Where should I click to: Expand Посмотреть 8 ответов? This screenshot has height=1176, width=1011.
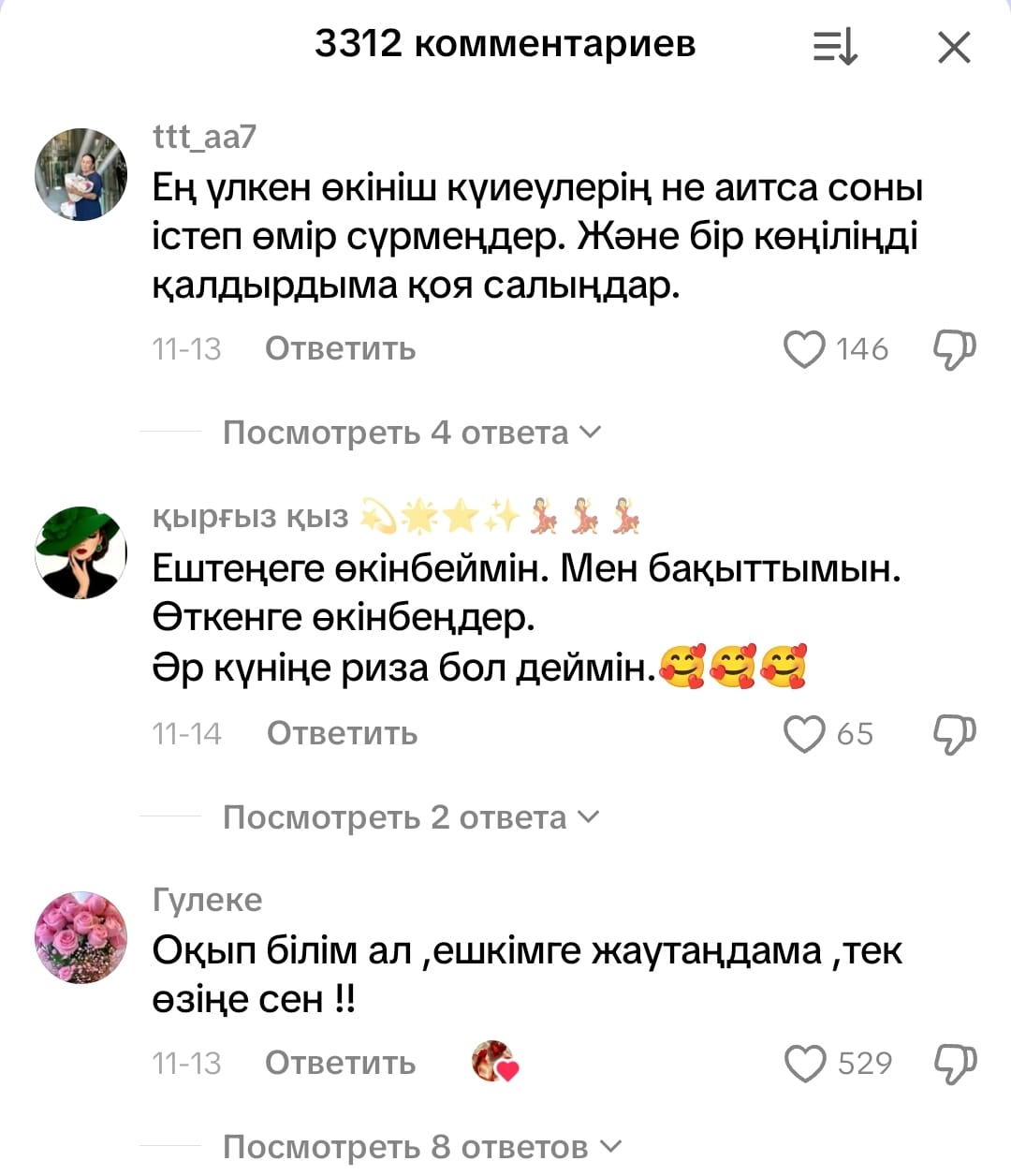[420, 1147]
